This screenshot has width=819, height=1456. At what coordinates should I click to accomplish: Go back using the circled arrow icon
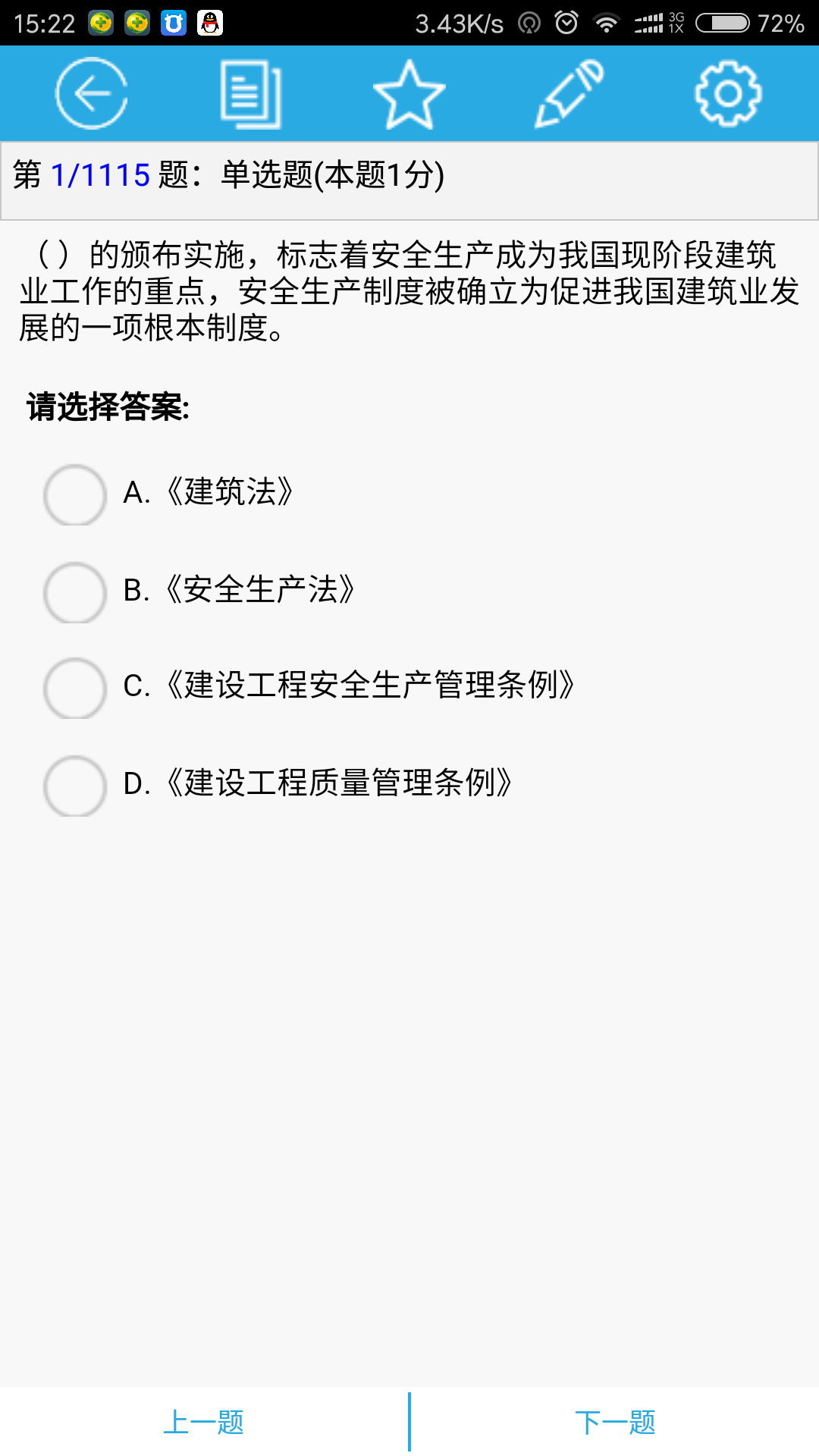92,93
